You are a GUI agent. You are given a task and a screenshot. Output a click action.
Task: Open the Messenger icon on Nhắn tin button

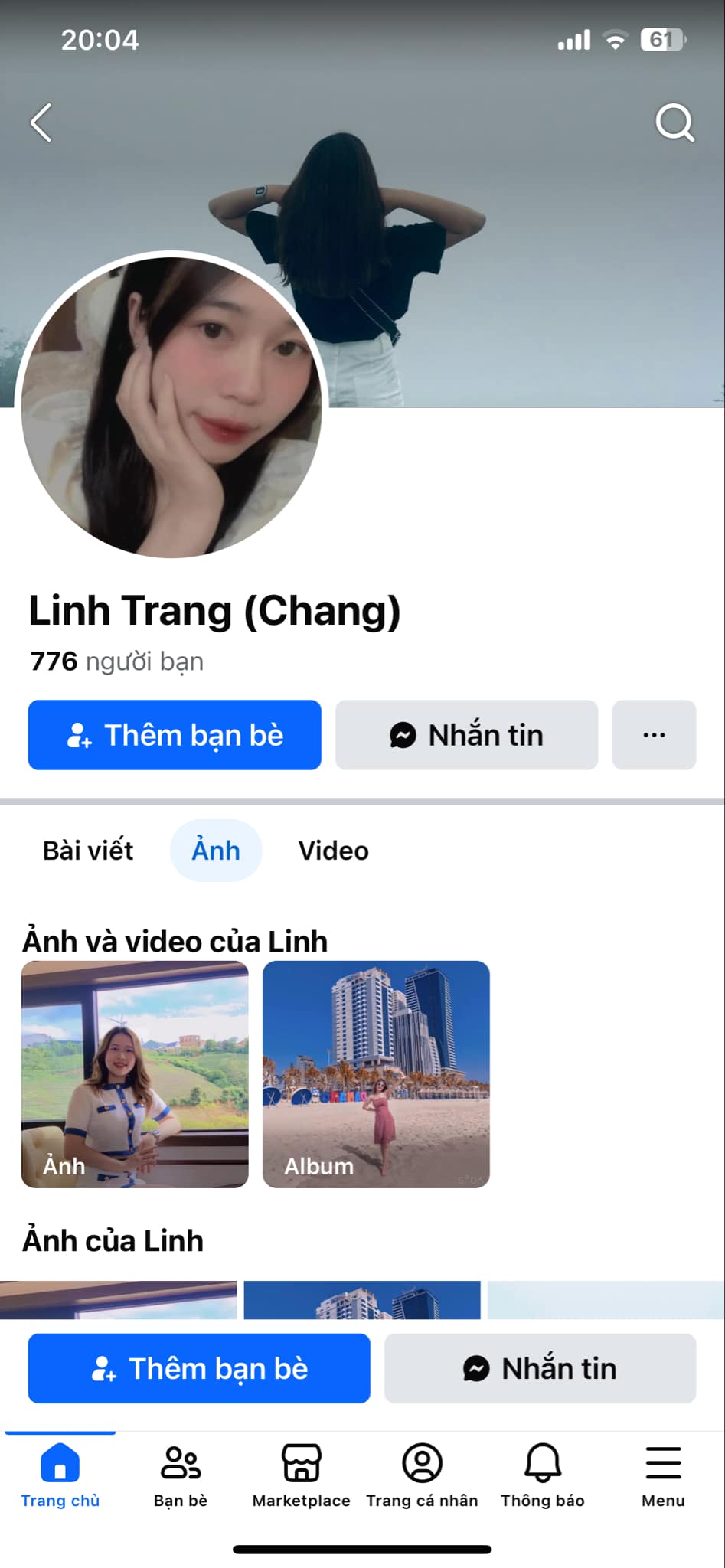[403, 735]
